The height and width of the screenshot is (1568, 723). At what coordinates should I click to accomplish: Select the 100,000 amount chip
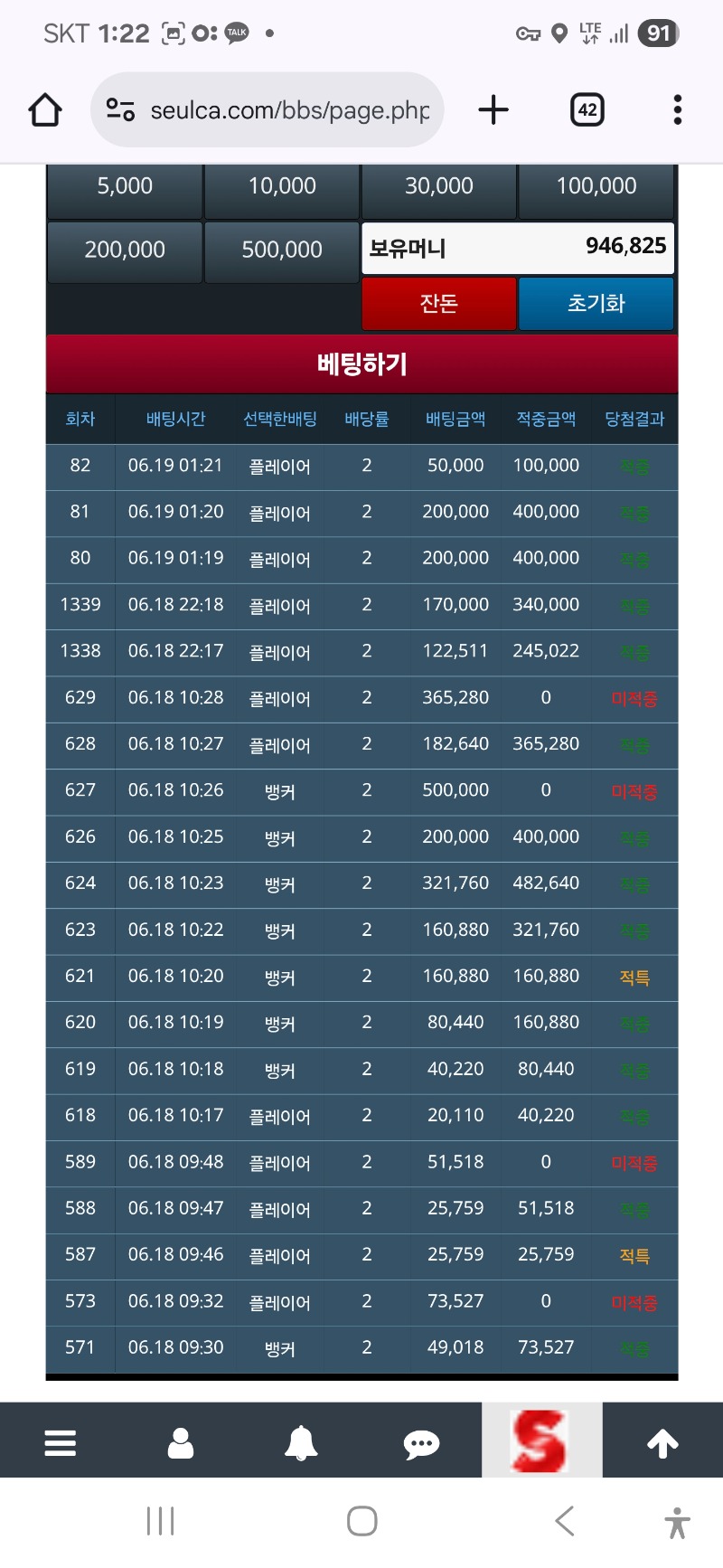click(x=596, y=187)
